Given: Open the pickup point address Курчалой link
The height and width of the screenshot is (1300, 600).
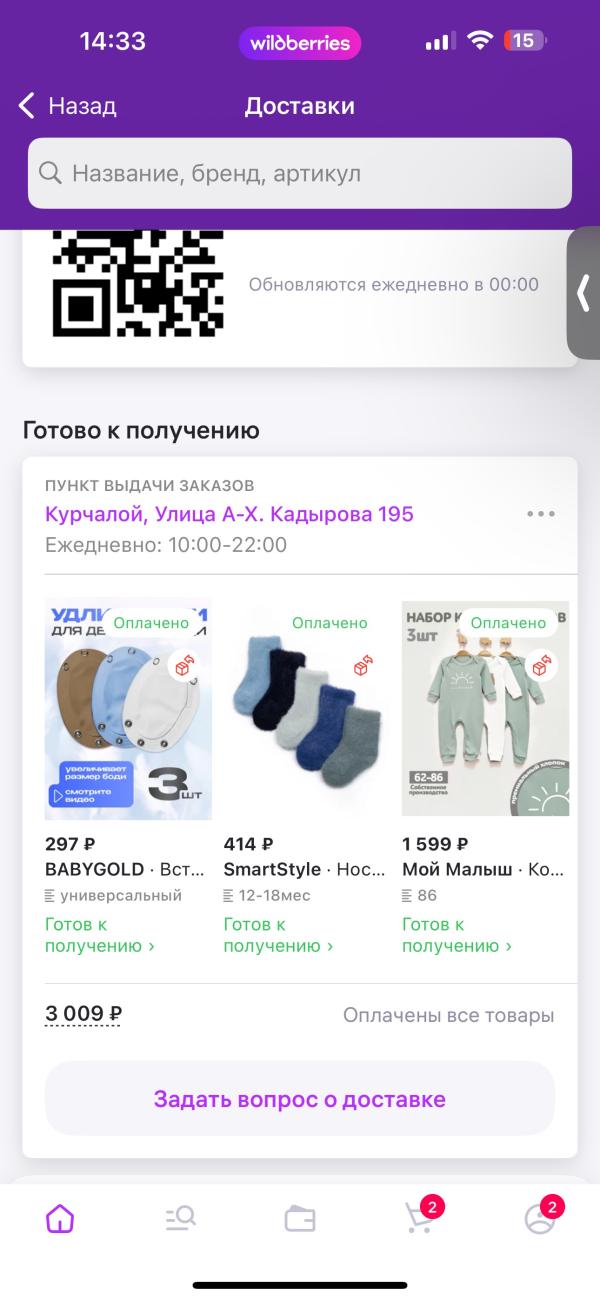Looking at the screenshot, I should pyautogui.click(x=229, y=514).
